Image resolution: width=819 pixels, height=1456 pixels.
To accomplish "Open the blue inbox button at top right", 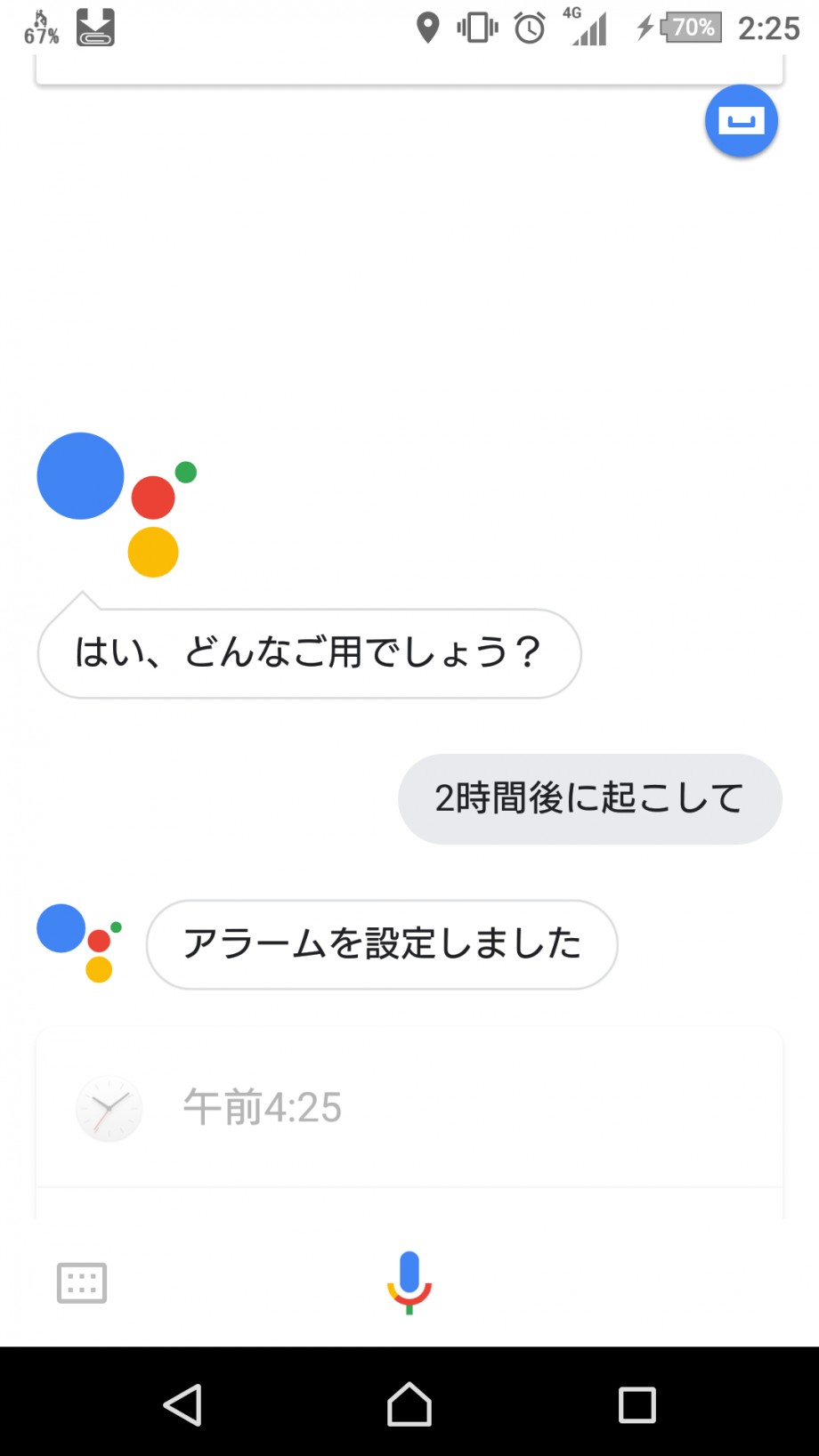I will pyautogui.click(x=742, y=121).
